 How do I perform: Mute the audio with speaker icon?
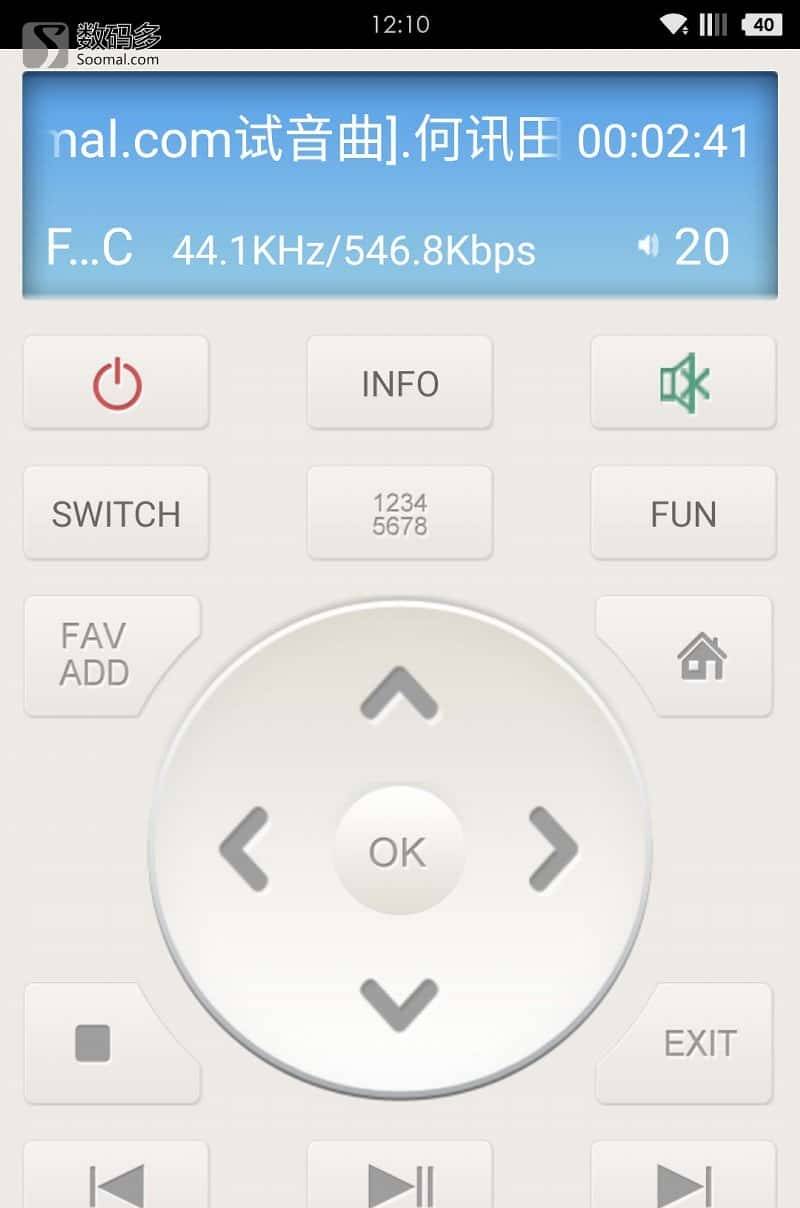683,383
